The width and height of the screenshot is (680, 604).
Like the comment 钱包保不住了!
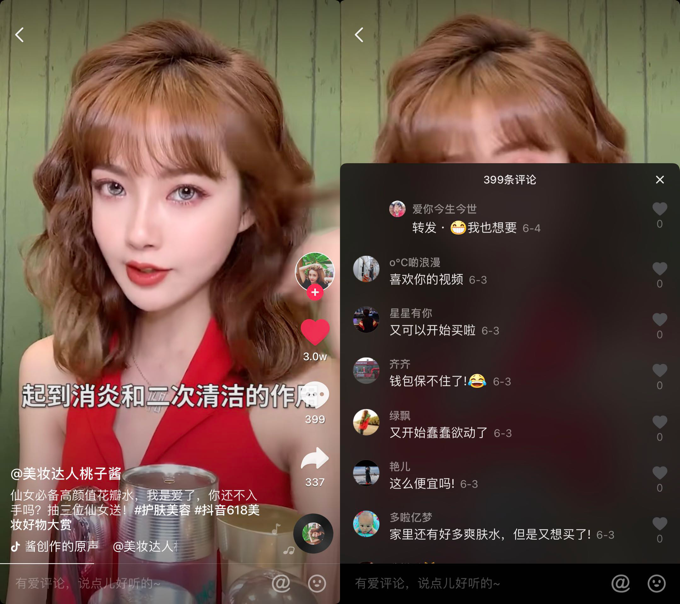(659, 371)
